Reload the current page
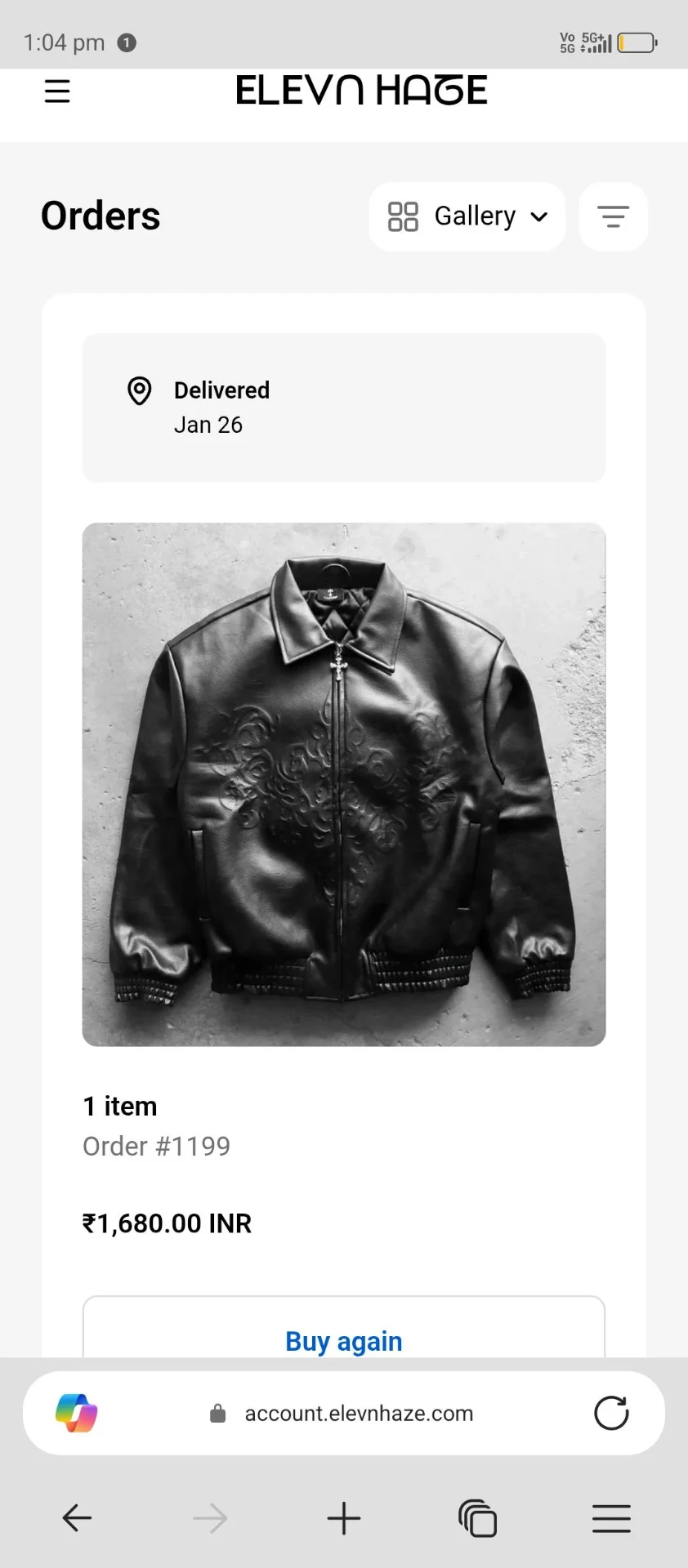688x1568 pixels. pyautogui.click(x=611, y=1413)
